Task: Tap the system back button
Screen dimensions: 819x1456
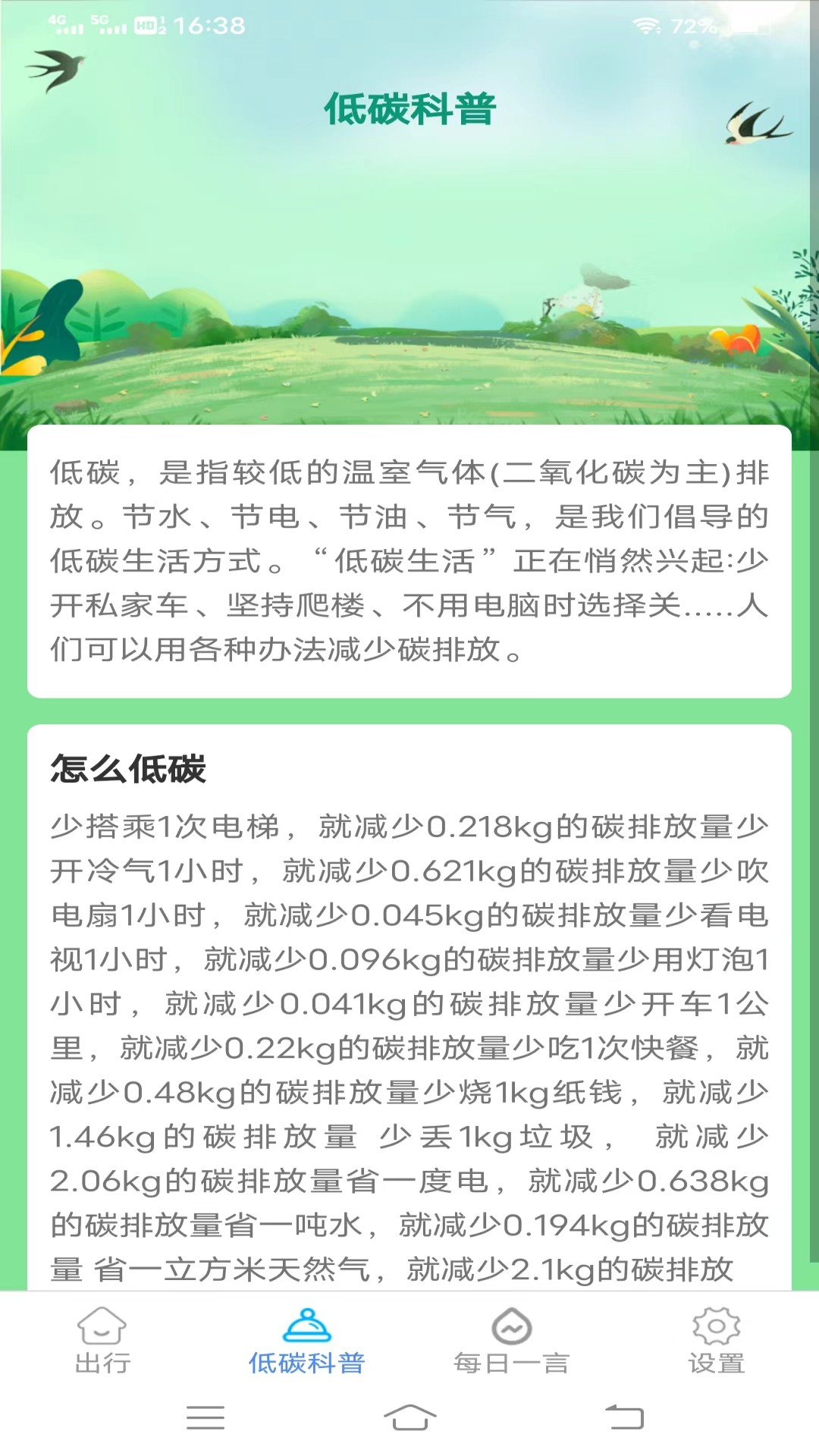Action: [x=623, y=1417]
